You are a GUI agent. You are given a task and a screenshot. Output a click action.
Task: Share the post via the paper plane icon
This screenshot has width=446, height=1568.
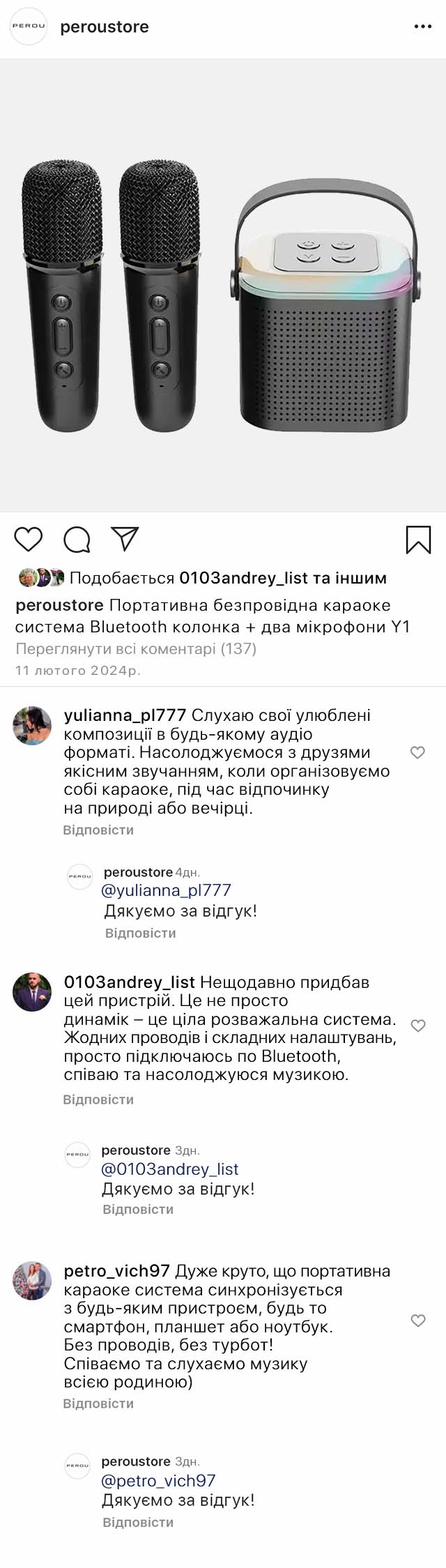tap(125, 539)
